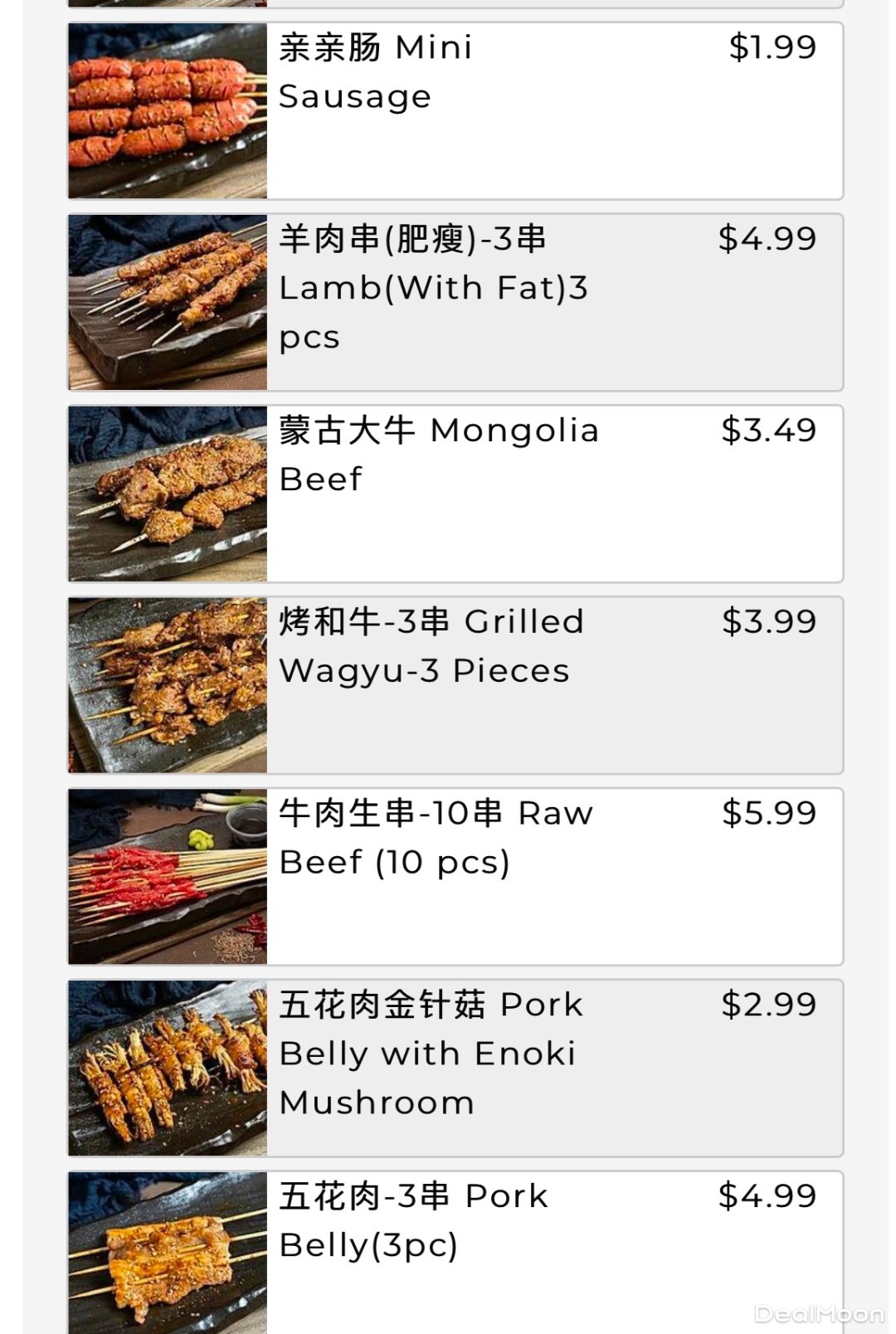This screenshot has width=896, height=1334.
Task: Choose the Mongolia Beef skewer
Action: (455, 494)
